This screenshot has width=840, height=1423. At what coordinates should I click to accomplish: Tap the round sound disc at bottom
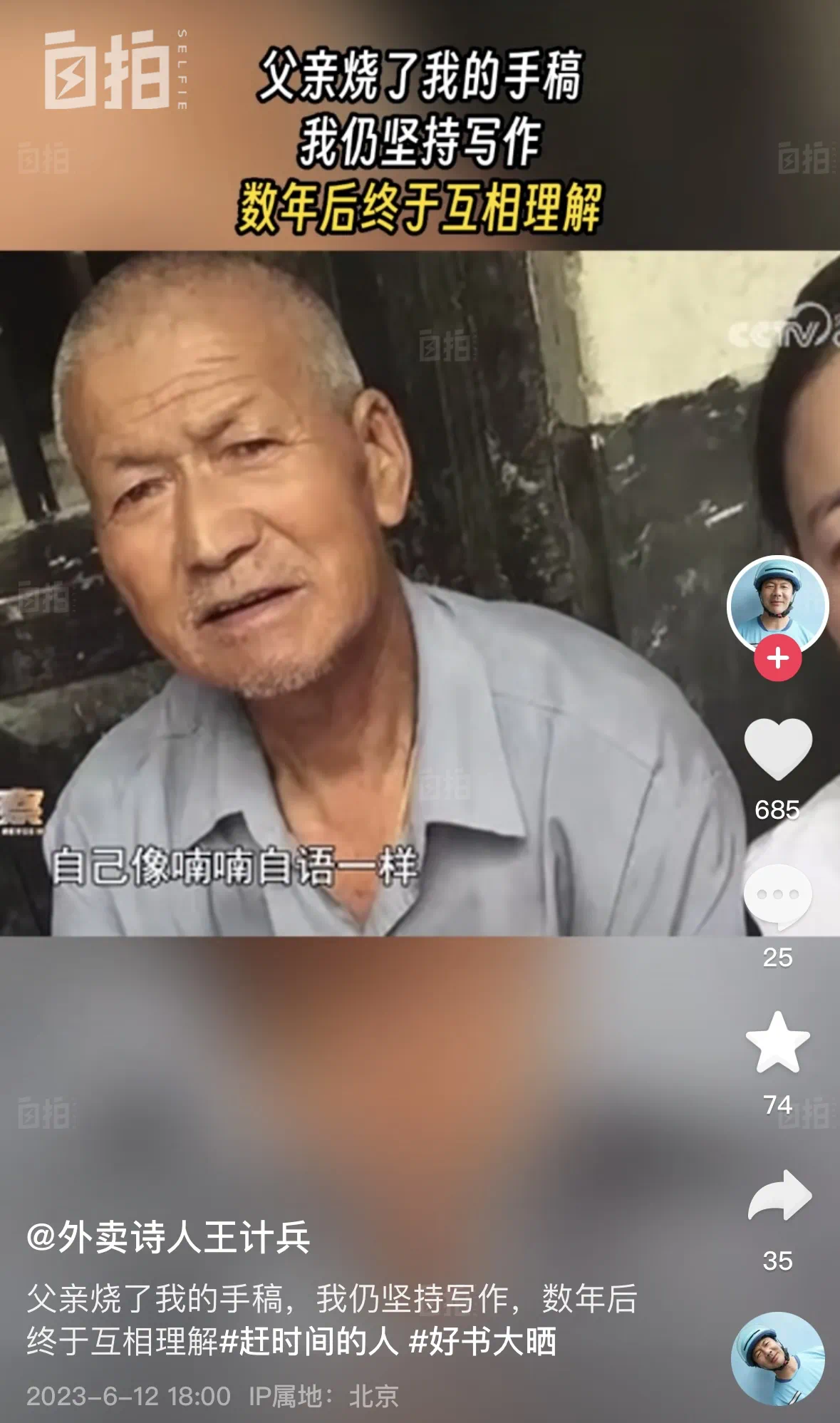[777, 1358]
